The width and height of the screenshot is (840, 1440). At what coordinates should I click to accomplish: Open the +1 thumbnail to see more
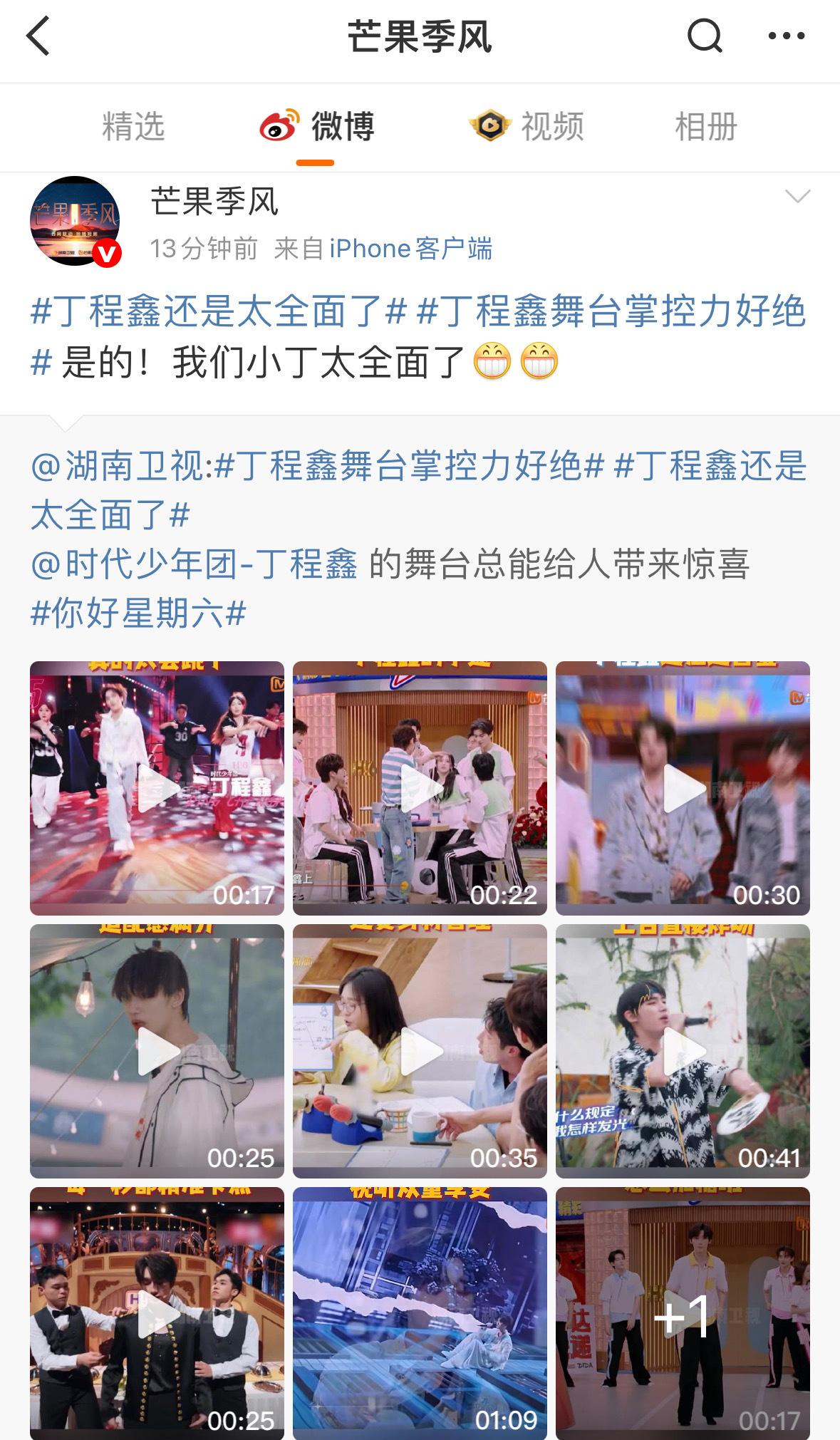(x=683, y=1313)
